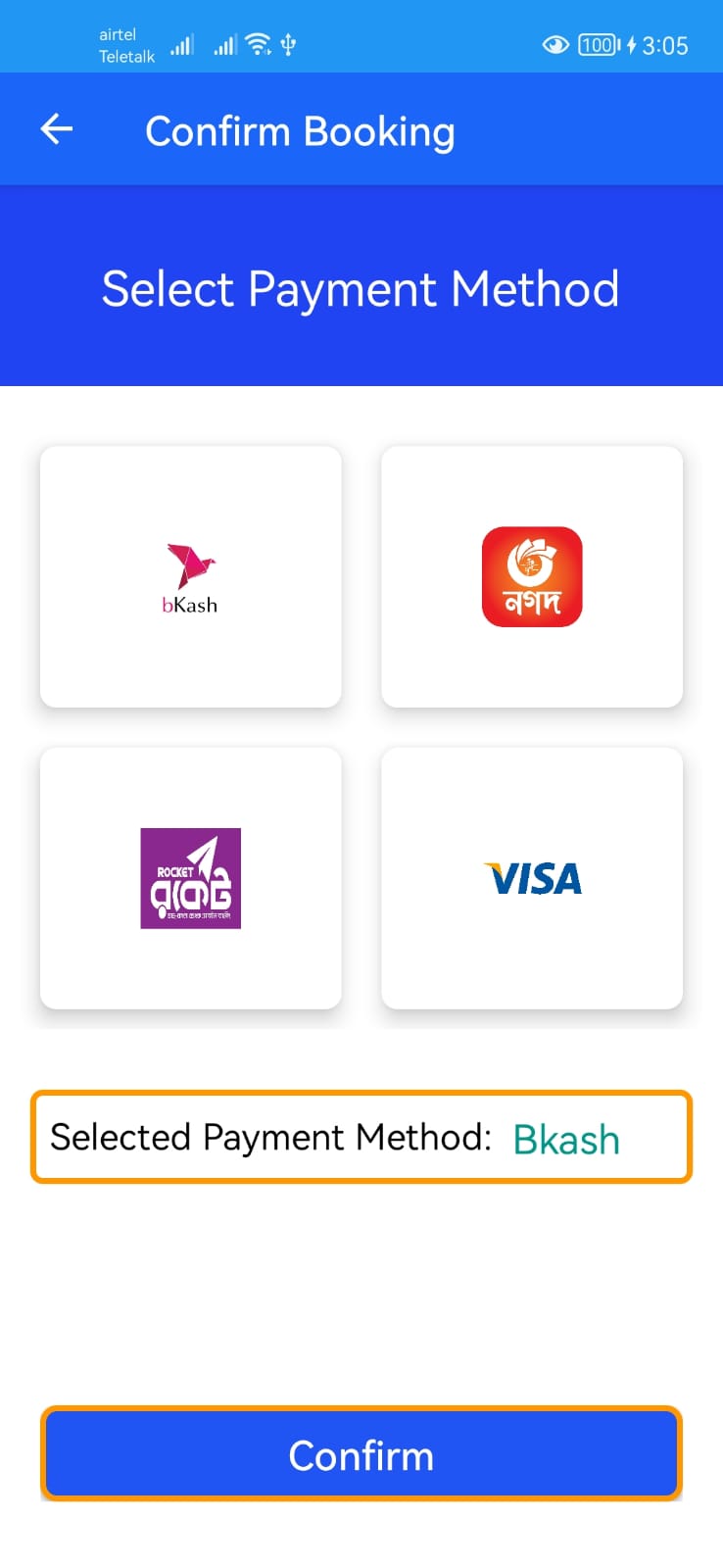This screenshot has height=1568, width=723.
Task: Tap the Select Payment Method header
Action: [x=361, y=288]
